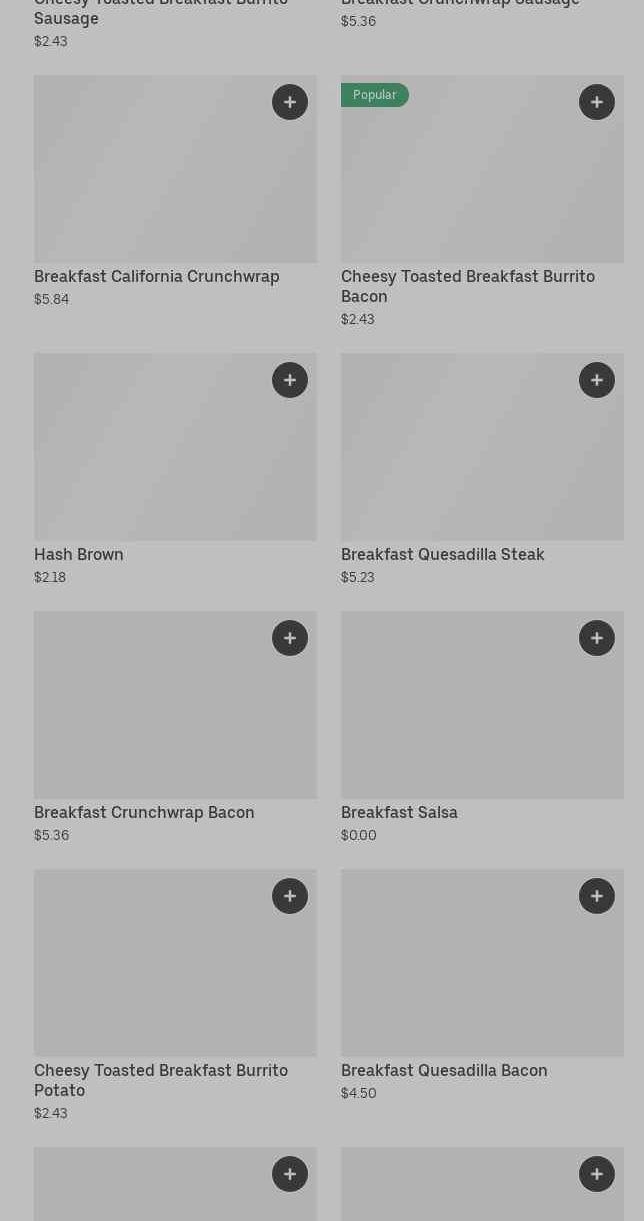View Breakfast Quesadilla Bacon details
Screen dimensions: 644x1221
[444, 1071]
